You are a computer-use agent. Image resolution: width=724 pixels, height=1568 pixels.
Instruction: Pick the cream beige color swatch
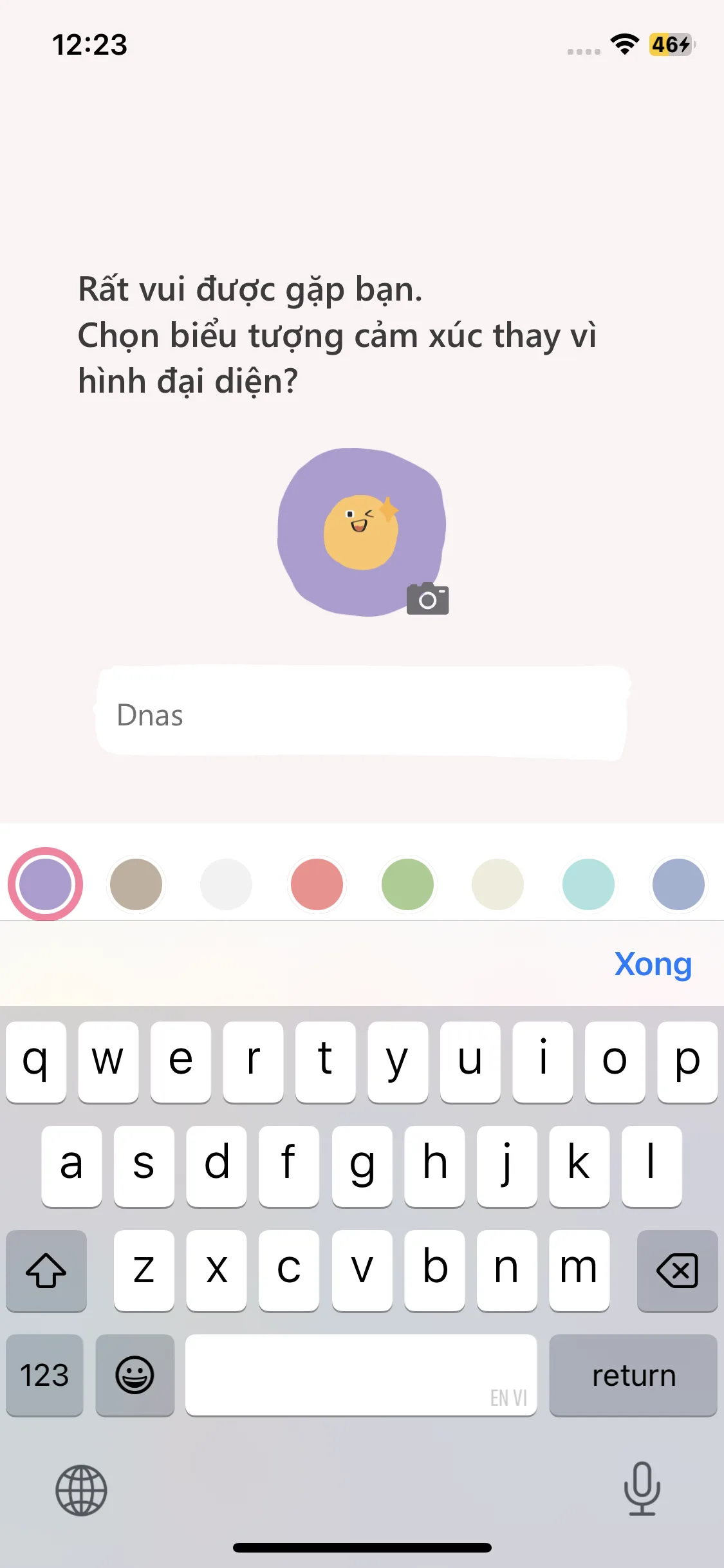coord(497,884)
